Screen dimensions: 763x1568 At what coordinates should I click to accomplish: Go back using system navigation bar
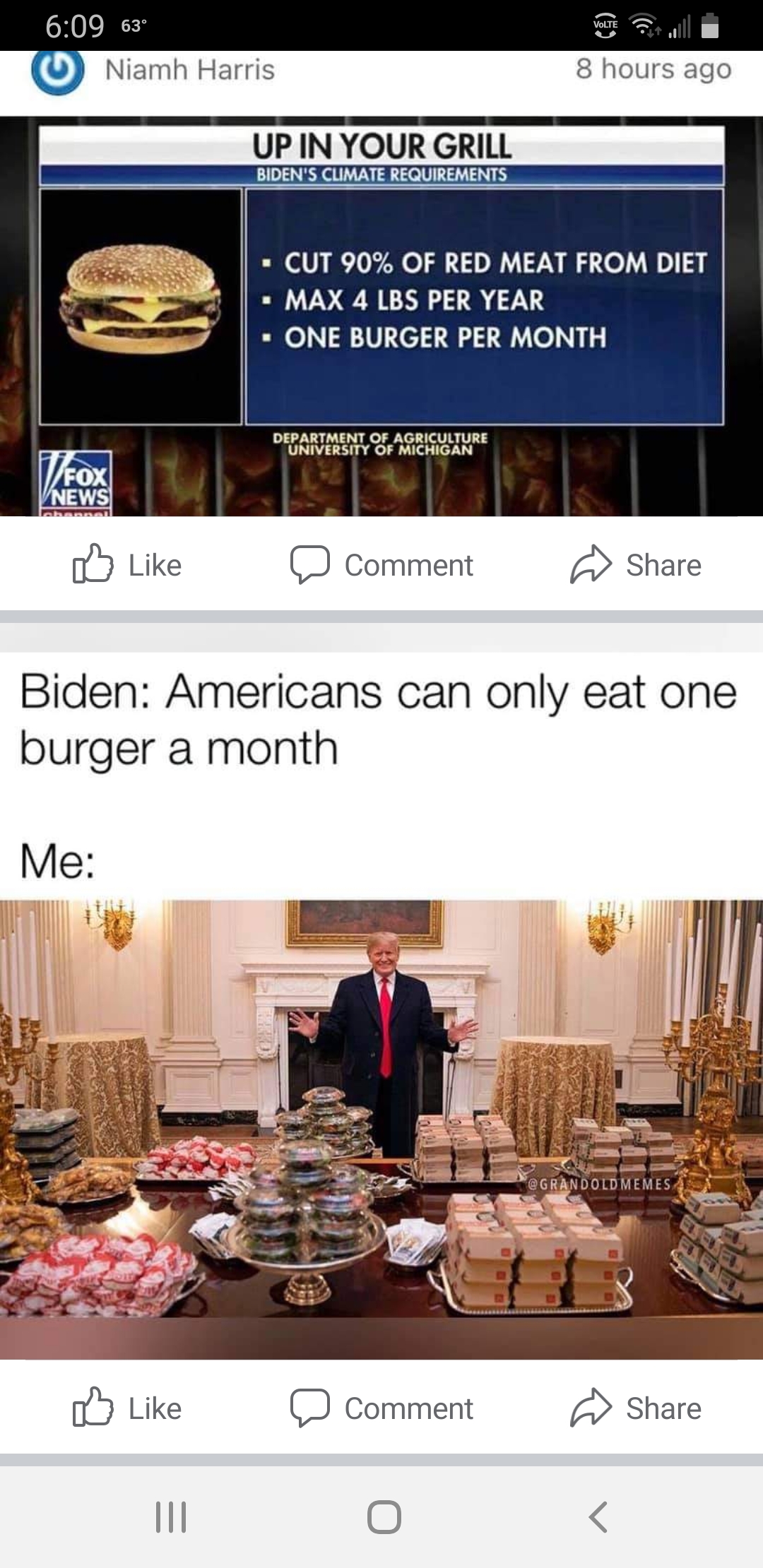click(598, 1516)
